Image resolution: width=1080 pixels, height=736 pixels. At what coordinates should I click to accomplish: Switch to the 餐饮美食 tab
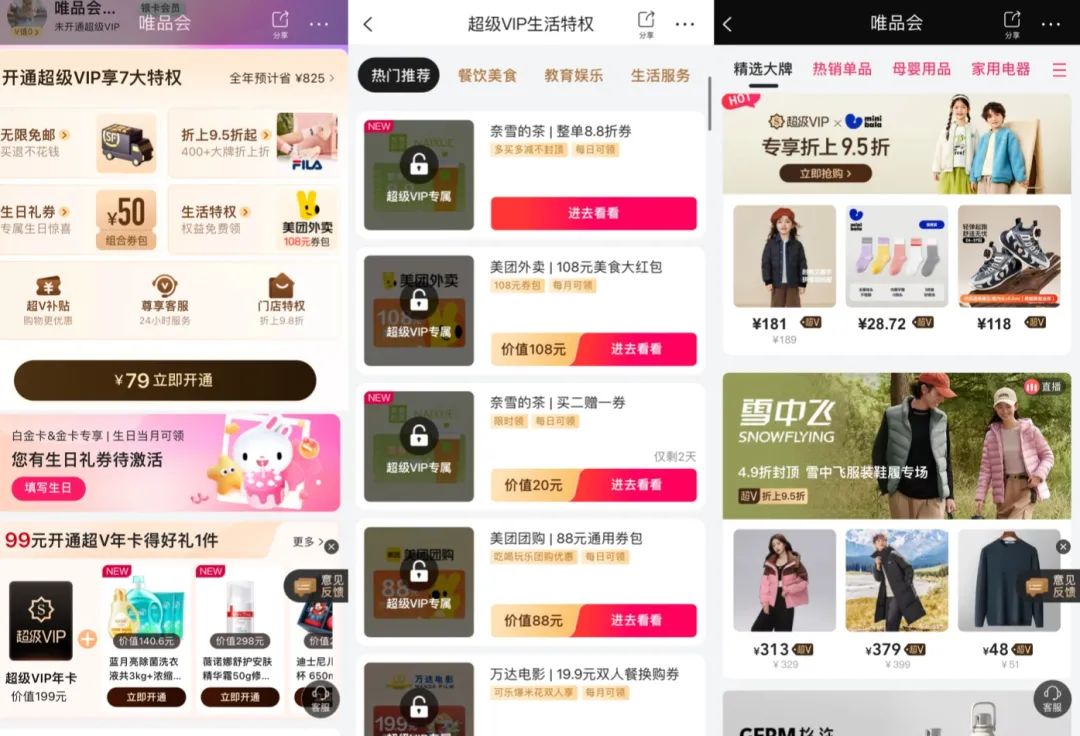[x=487, y=75]
